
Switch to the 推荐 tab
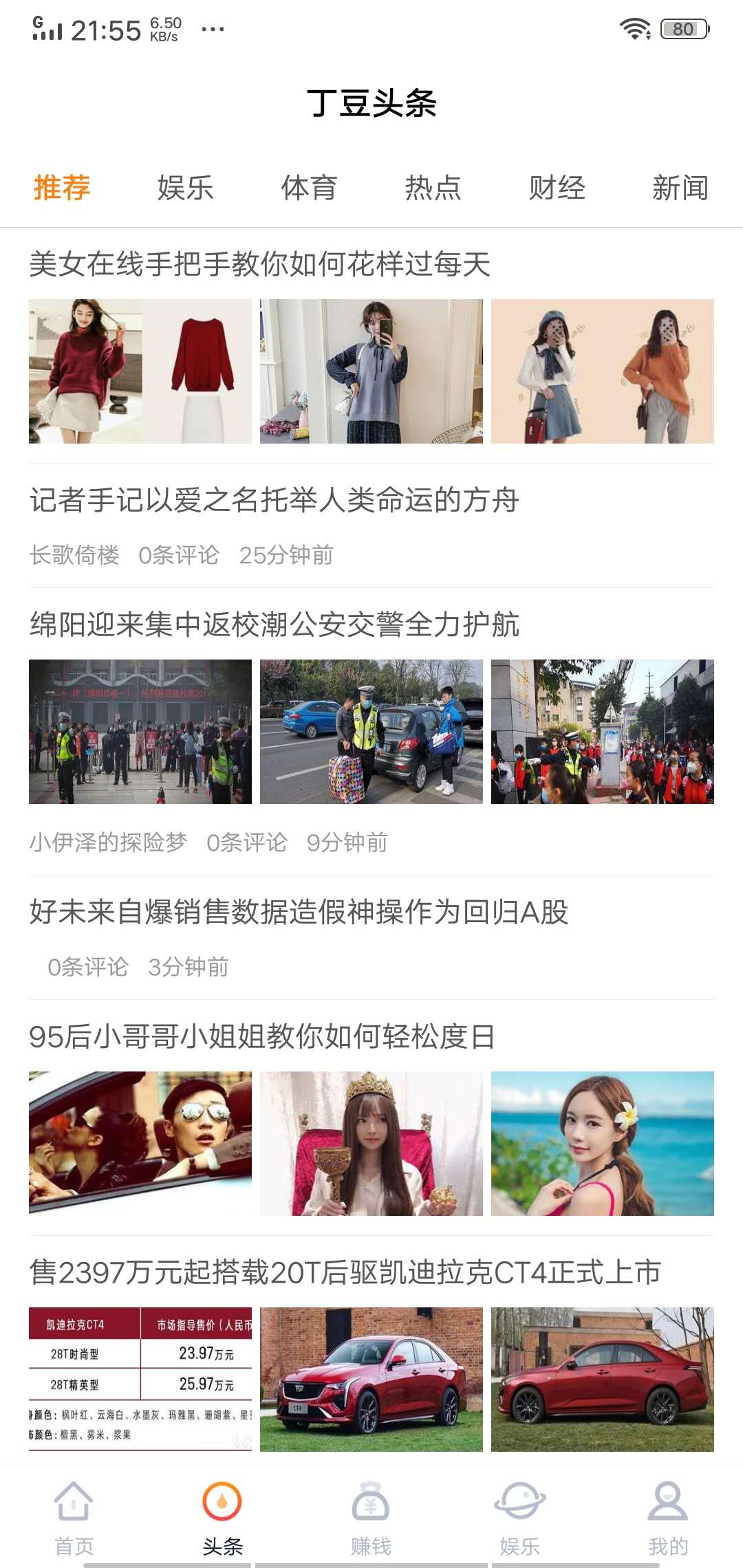(62, 188)
